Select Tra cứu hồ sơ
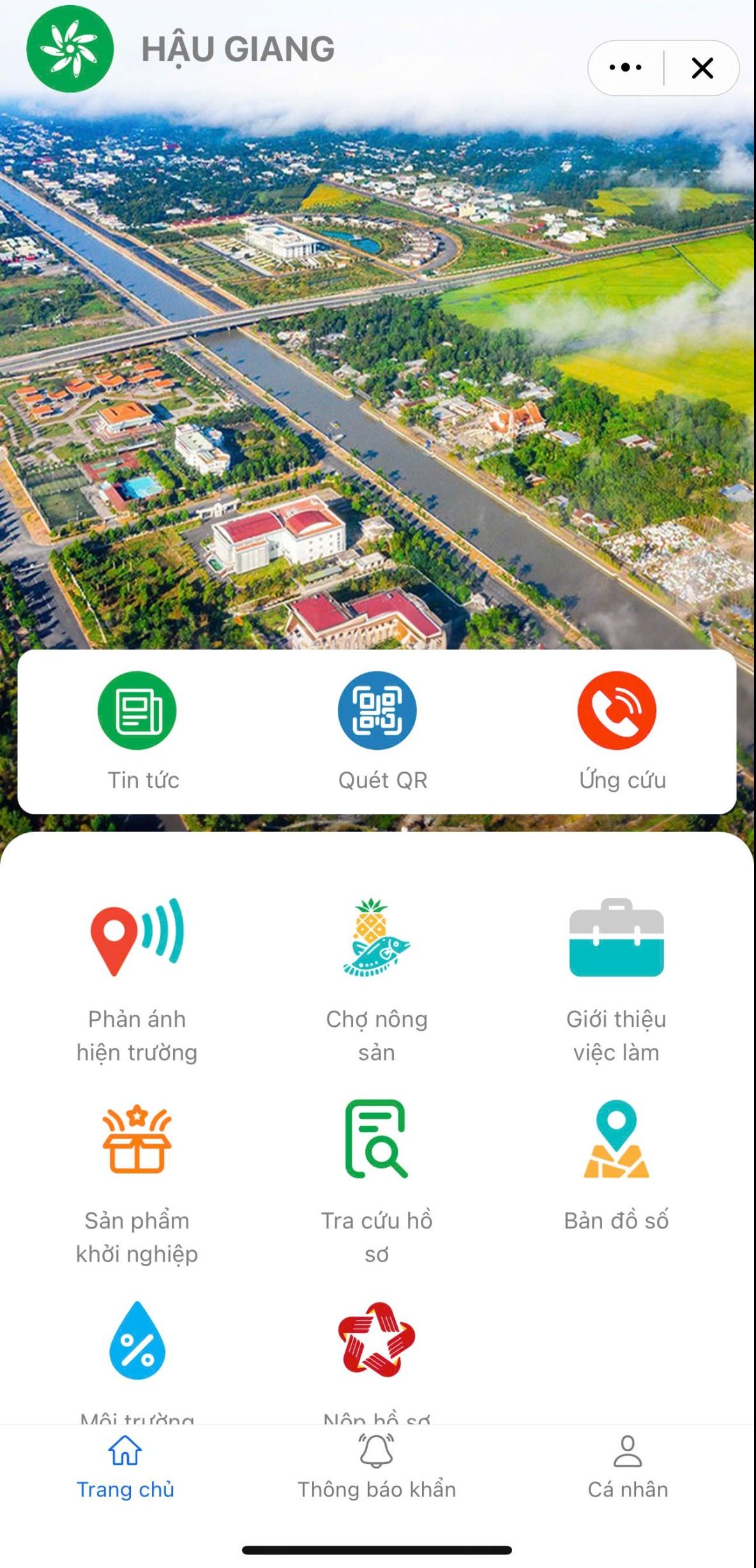The width and height of the screenshot is (756, 1568). (x=377, y=1183)
